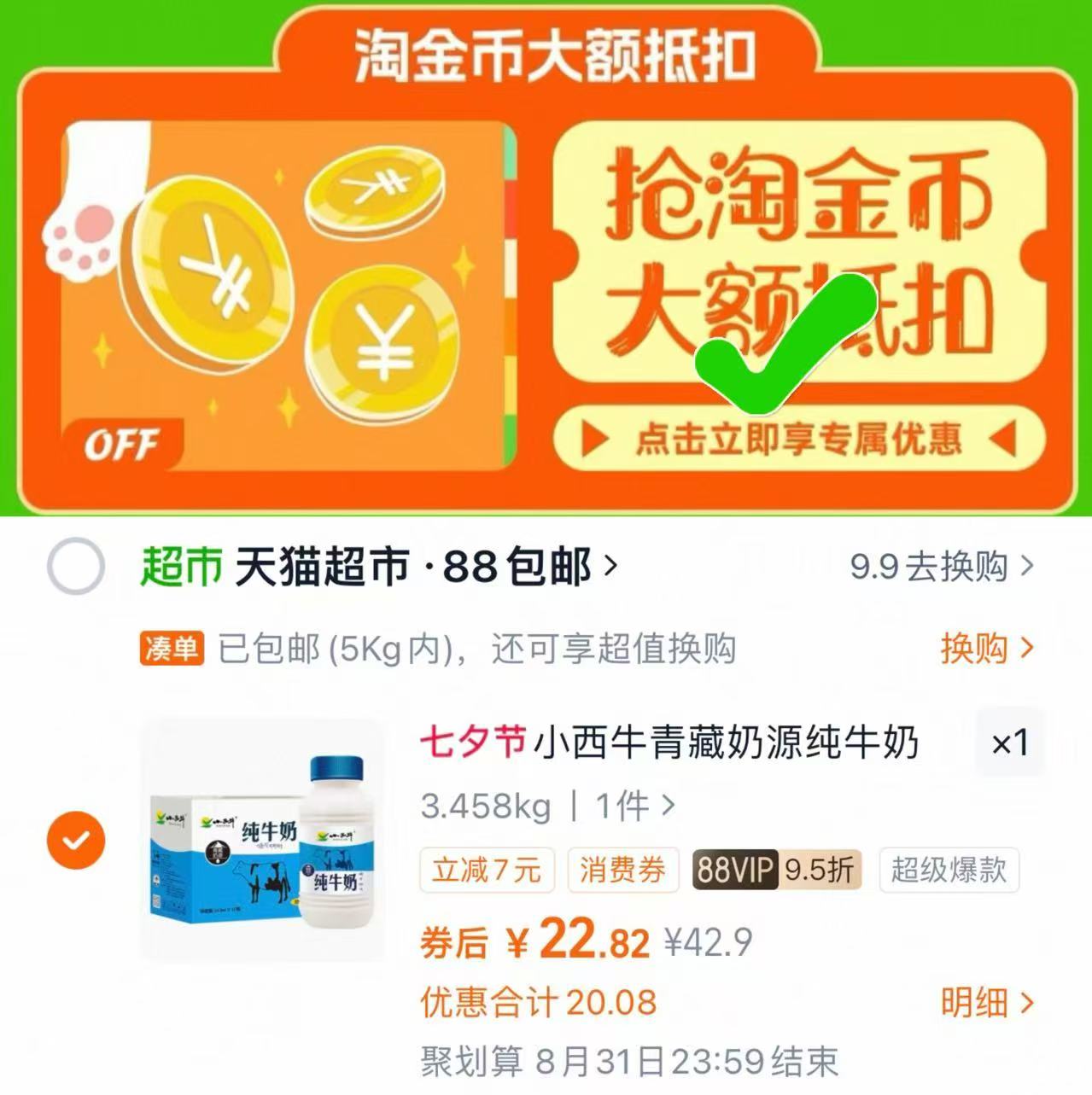Deselect the milk product item checkbox
Image resolution: width=1092 pixels, height=1095 pixels.
(77, 841)
